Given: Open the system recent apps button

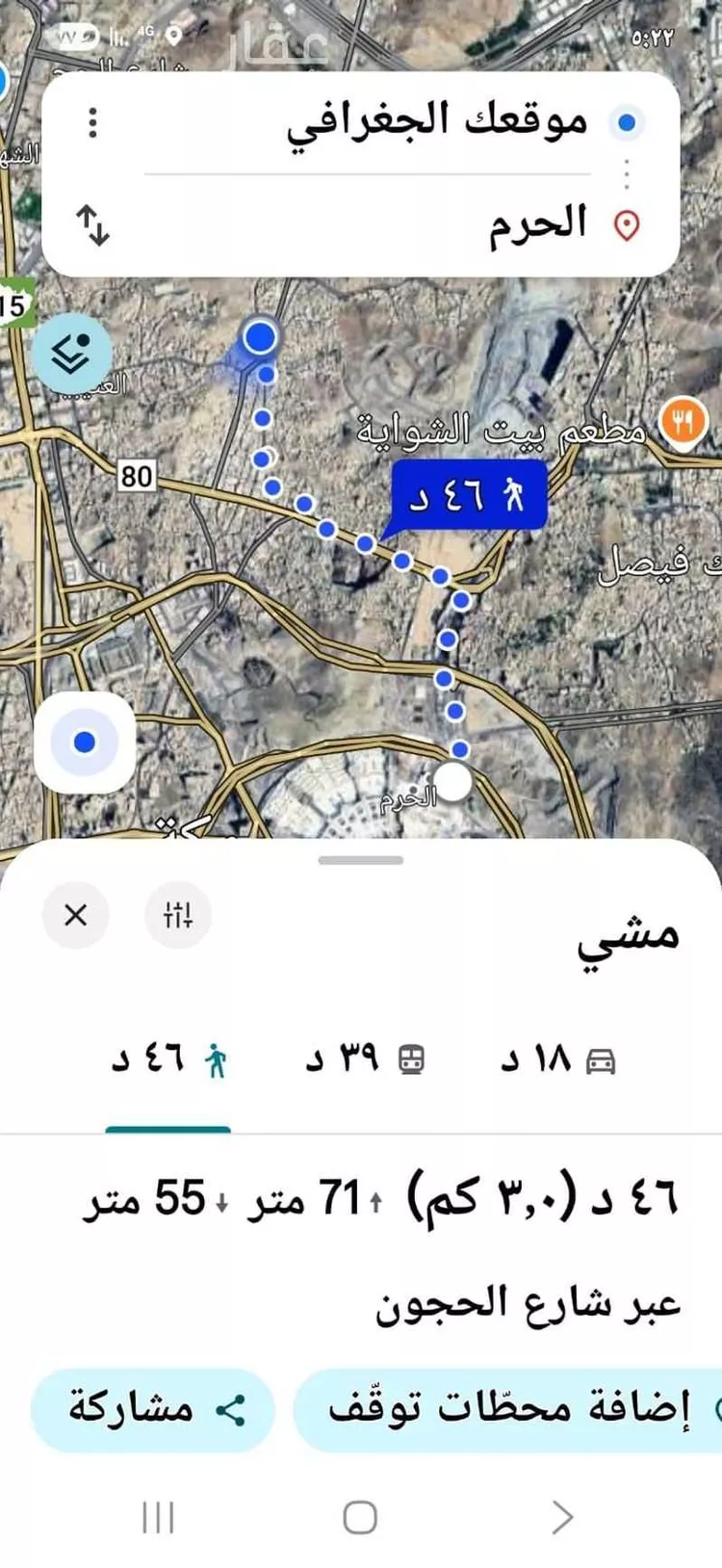Looking at the screenshot, I should click(158, 1518).
